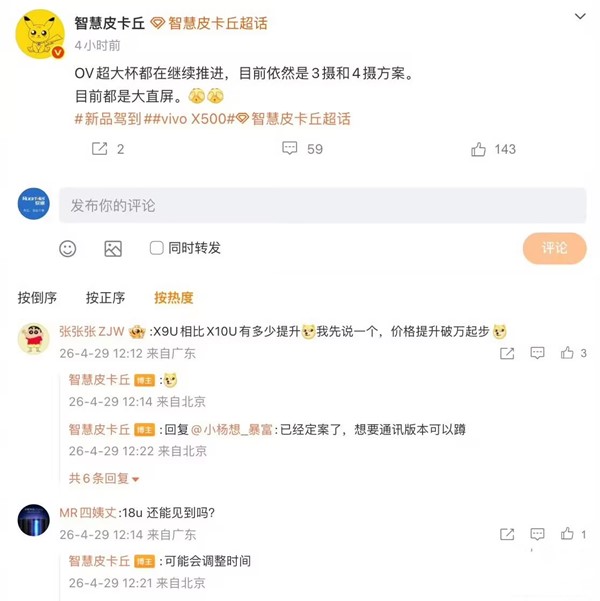This screenshot has width=600, height=601.
Task: Check the 同时转发 checkbox
Action: pos(156,248)
